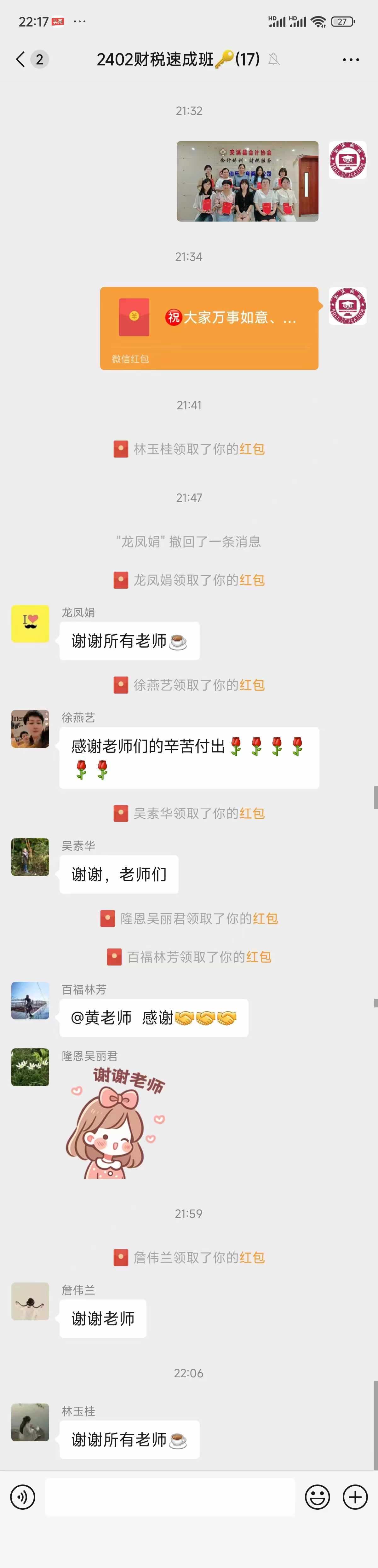Viewport: 378px width, 1568px height.
Task: Open the group chat overflow menu
Action: (351, 60)
